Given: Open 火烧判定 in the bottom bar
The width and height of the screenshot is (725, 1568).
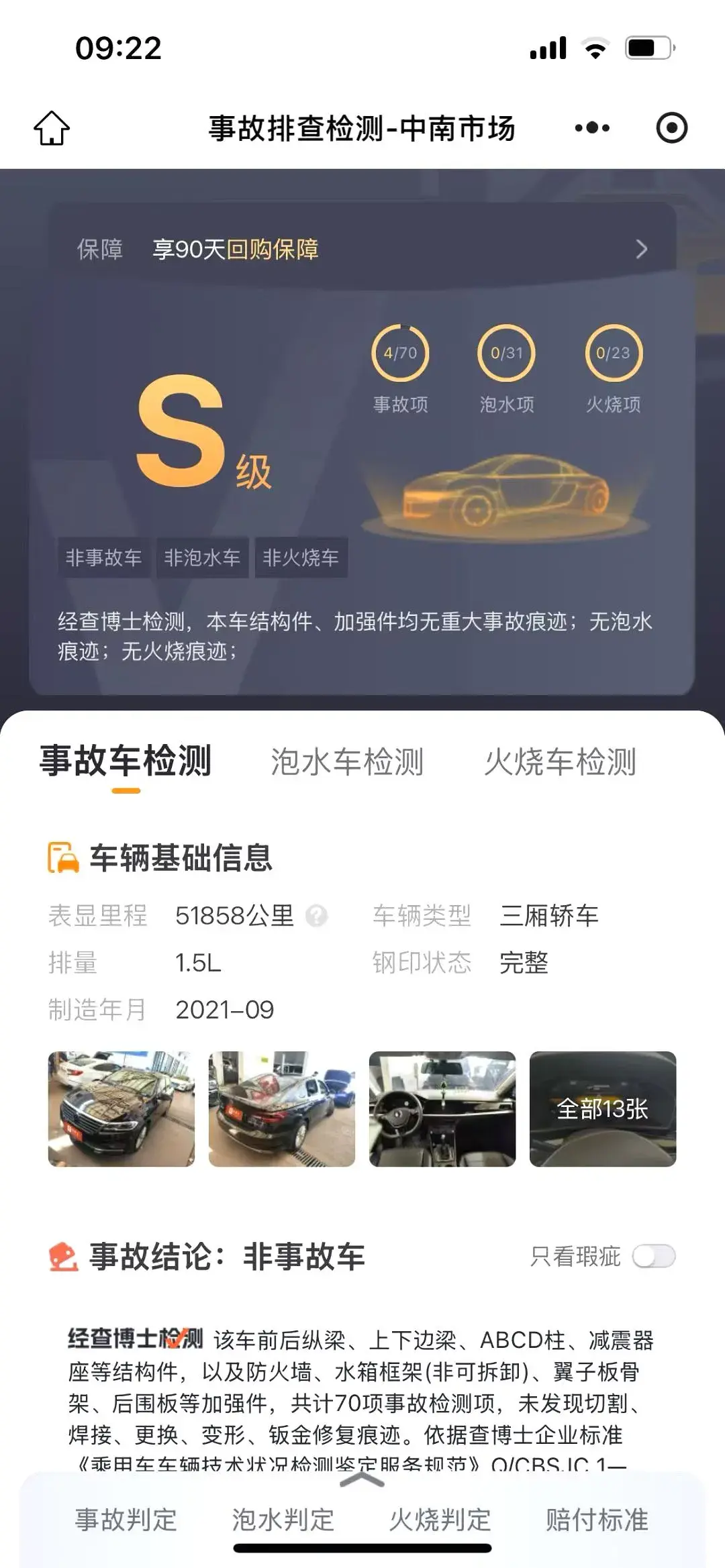Looking at the screenshot, I should tap(440, 1520).
